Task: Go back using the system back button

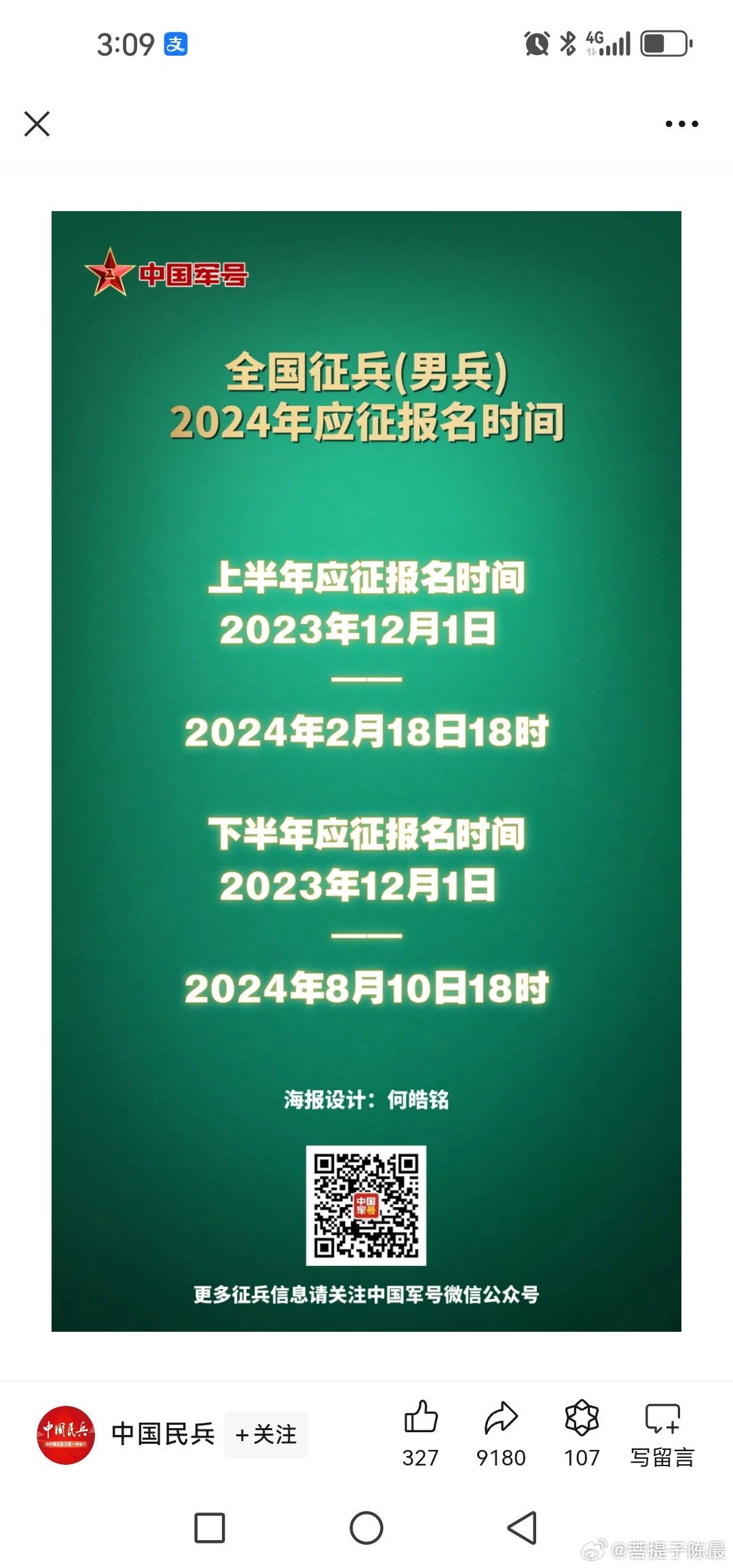Action: tap(523, 1529)
